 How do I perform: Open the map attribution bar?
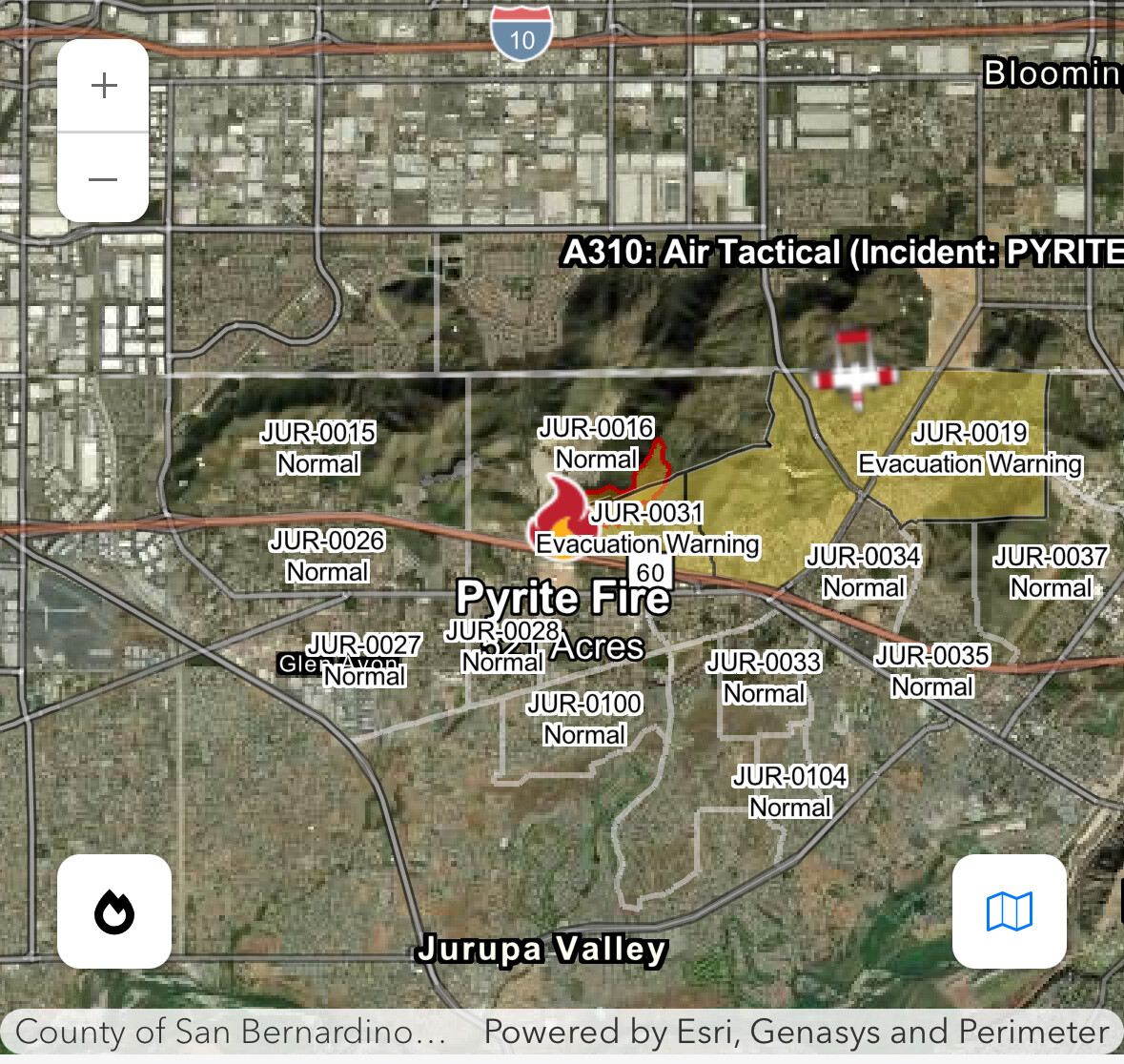pyautogui.click(x=562, y=1032)
